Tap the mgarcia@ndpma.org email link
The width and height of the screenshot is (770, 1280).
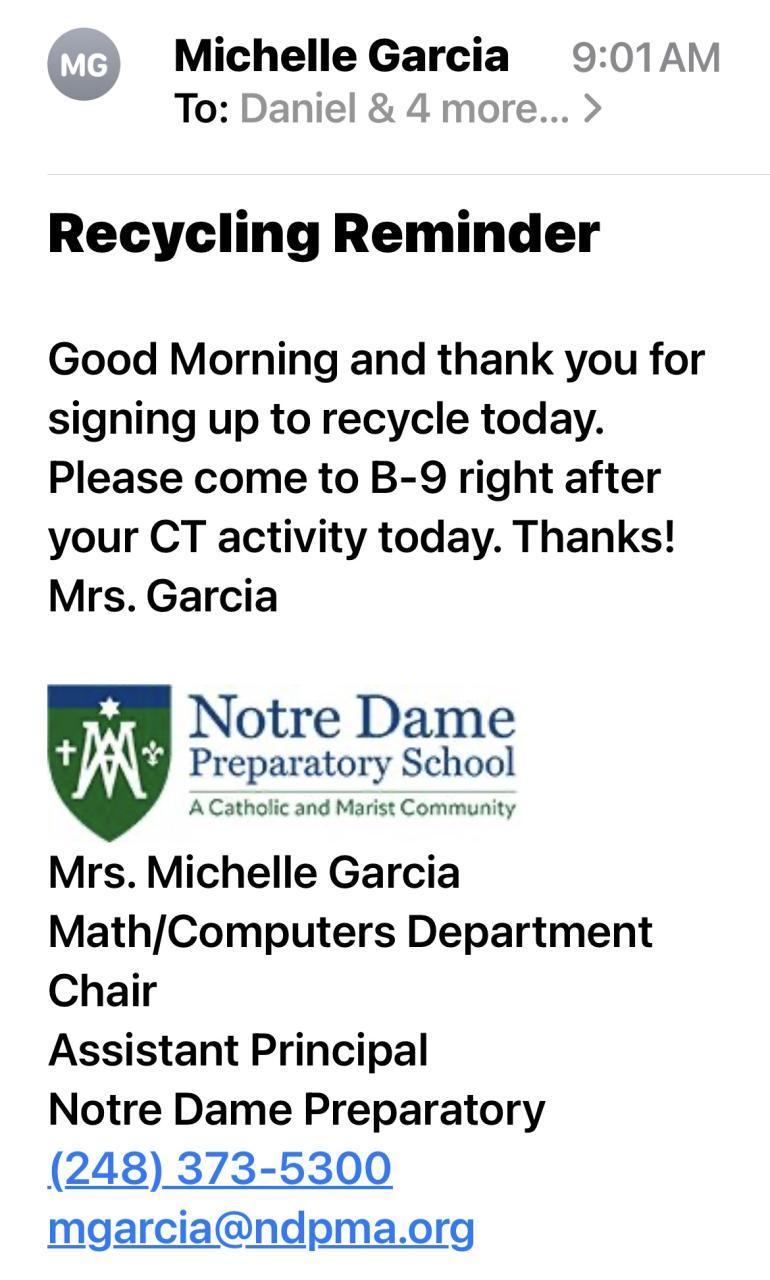click(260, 1227)
